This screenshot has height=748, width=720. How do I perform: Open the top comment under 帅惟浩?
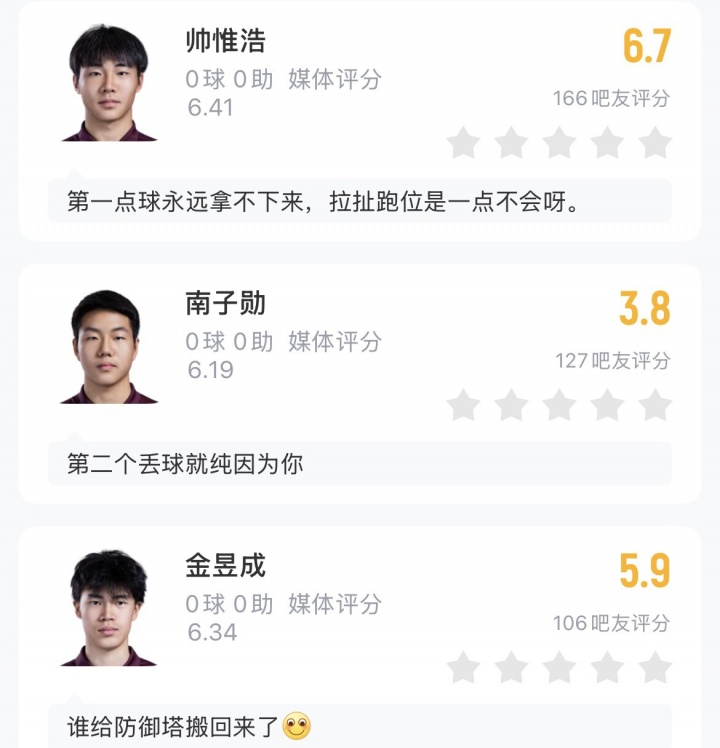(360, 201)
